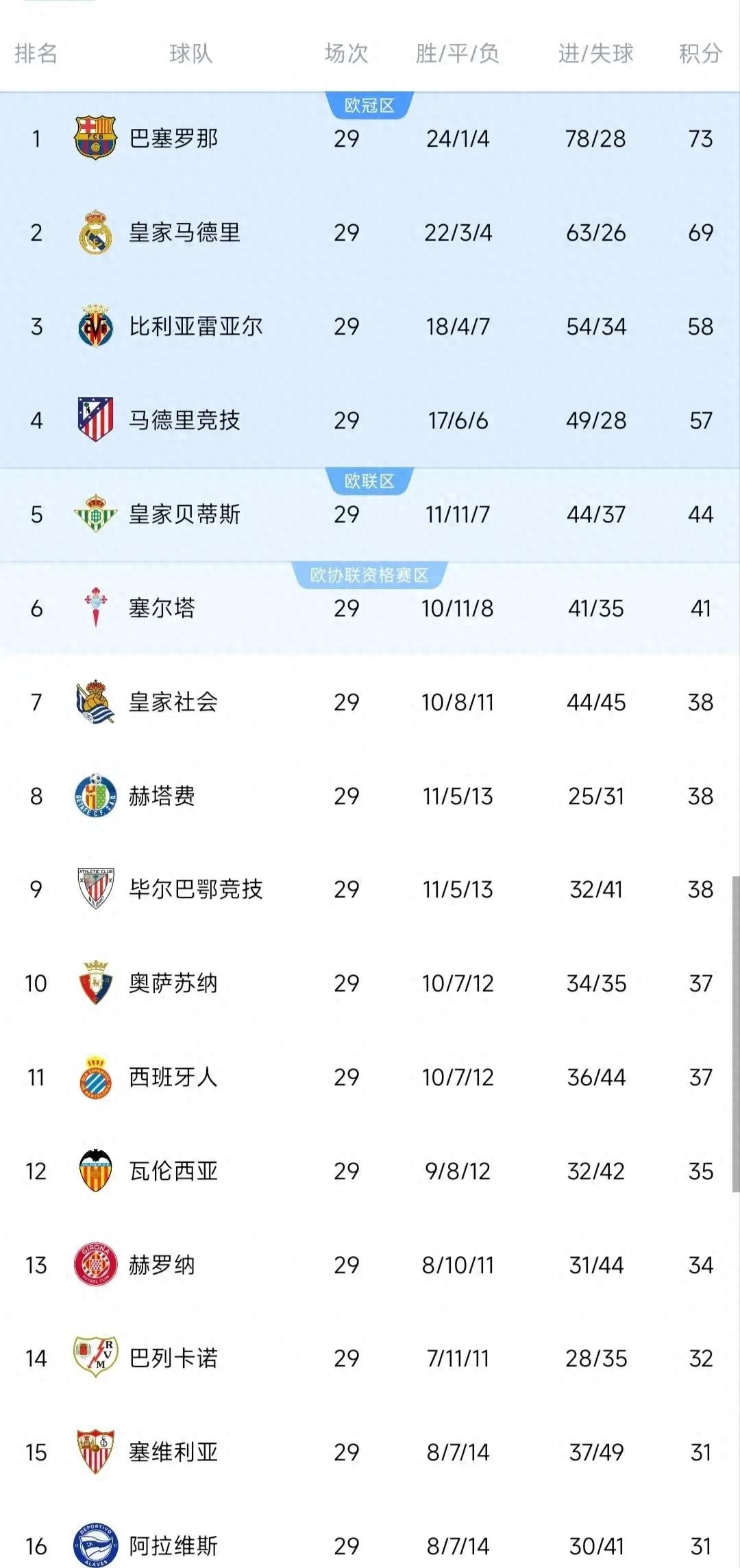Tap the 塞维利亚 team row
The width and height of the screenshot is (740, 1568).
(x=174, y=1452)
